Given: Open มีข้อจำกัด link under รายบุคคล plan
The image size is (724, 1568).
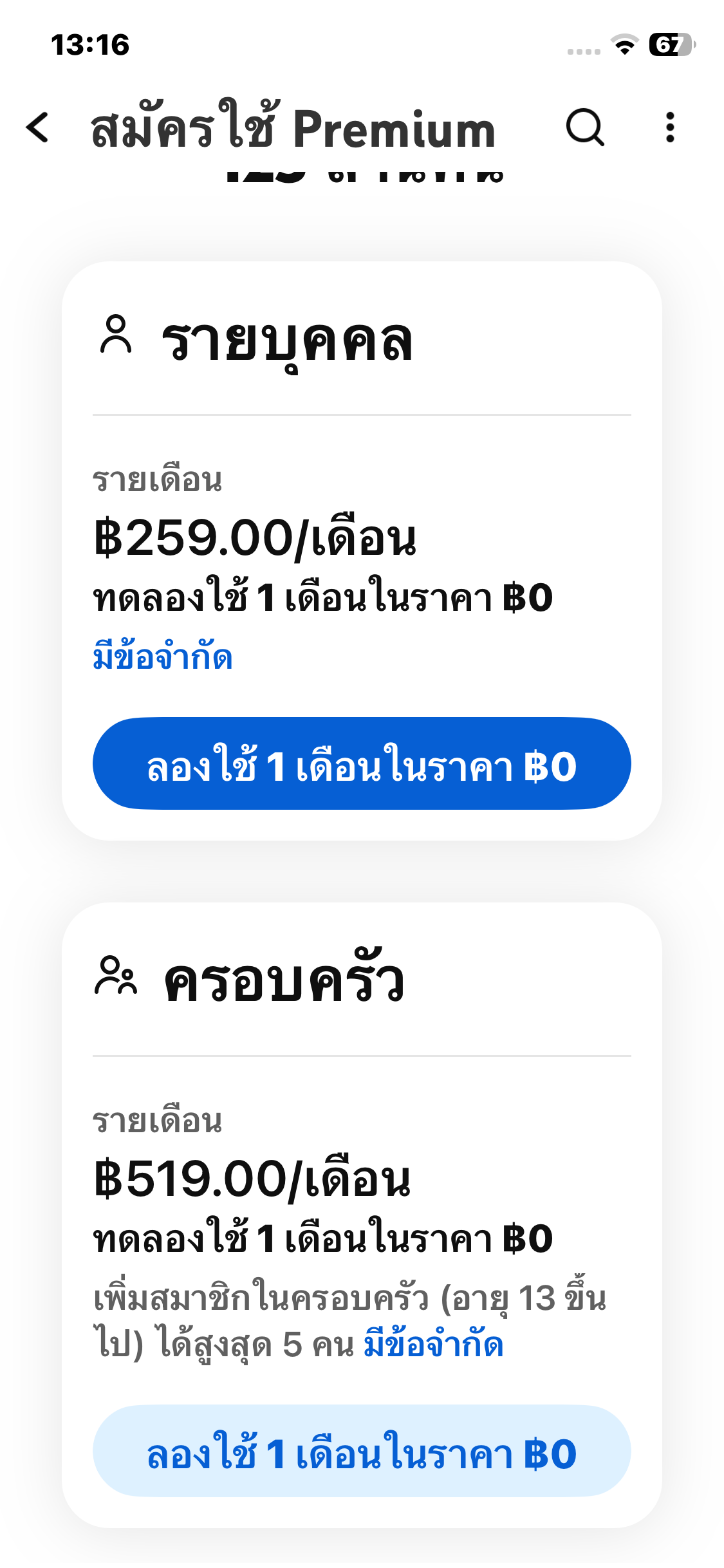Looking at the screenshot, I should pyautogui.click(x=162, y=657).
